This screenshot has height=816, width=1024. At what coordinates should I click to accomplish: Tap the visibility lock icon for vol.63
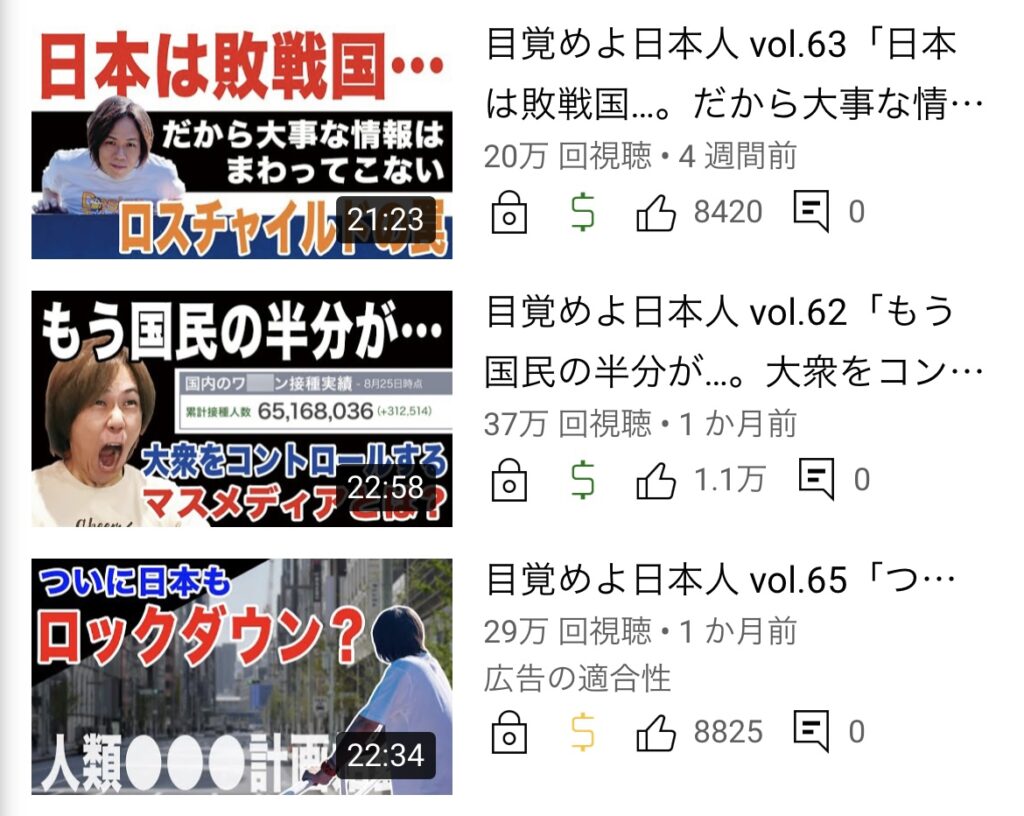pos(509,212)
